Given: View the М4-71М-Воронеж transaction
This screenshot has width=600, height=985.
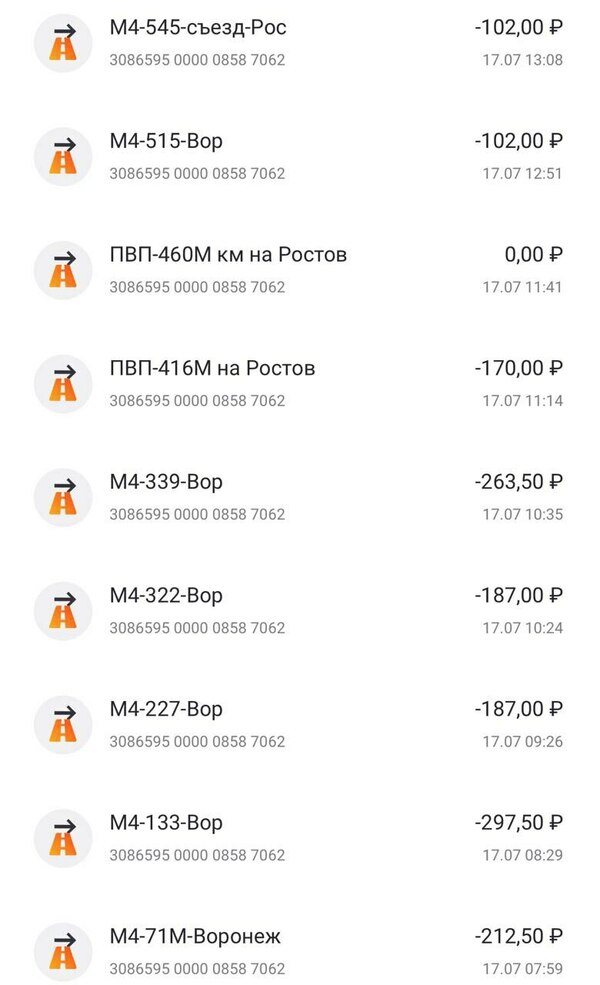Looking at the screenshot, I should point(195,937).
